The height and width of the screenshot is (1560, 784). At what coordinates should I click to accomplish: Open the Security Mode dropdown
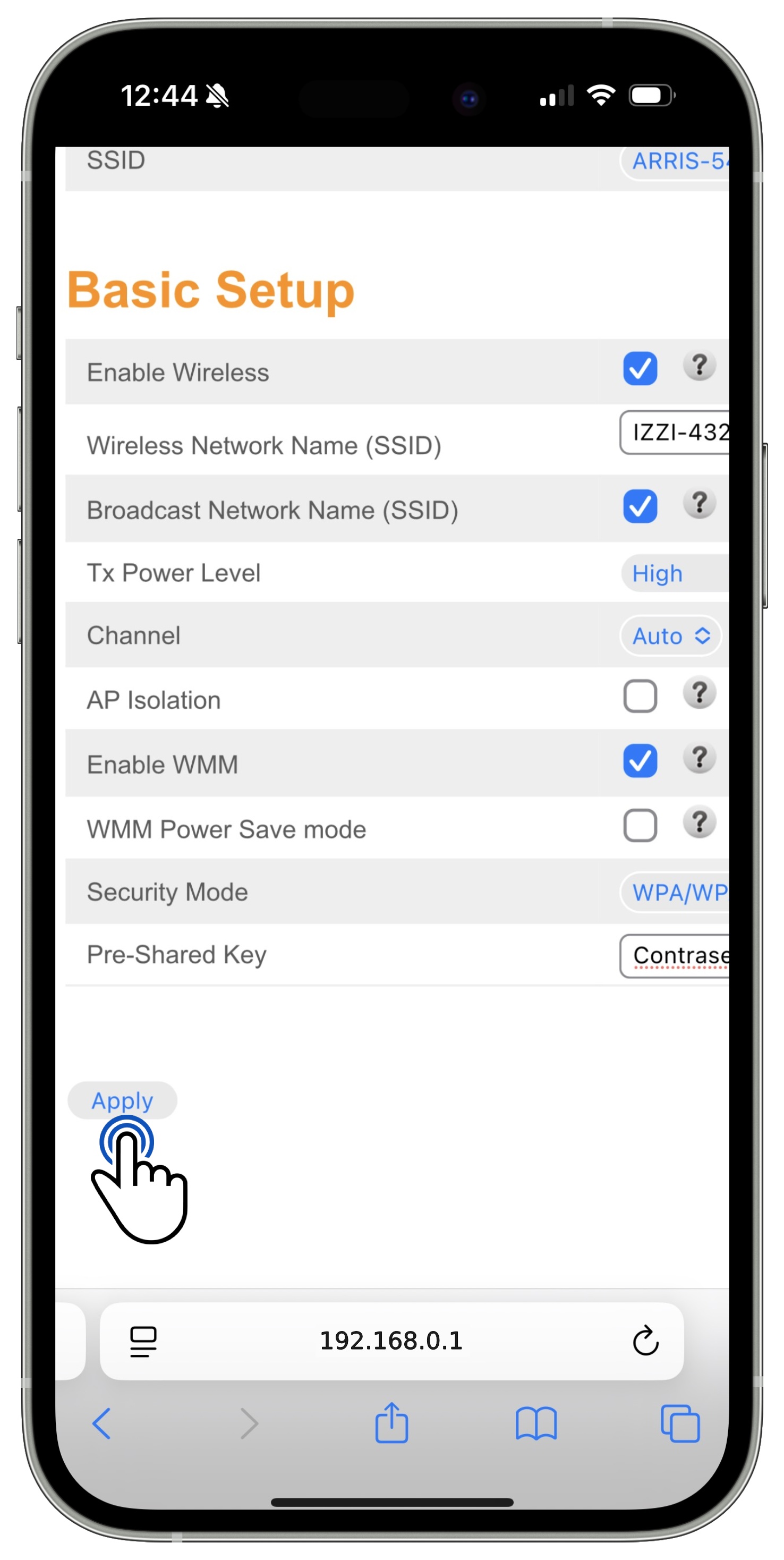pyautogui.click(x=676, y=892)
